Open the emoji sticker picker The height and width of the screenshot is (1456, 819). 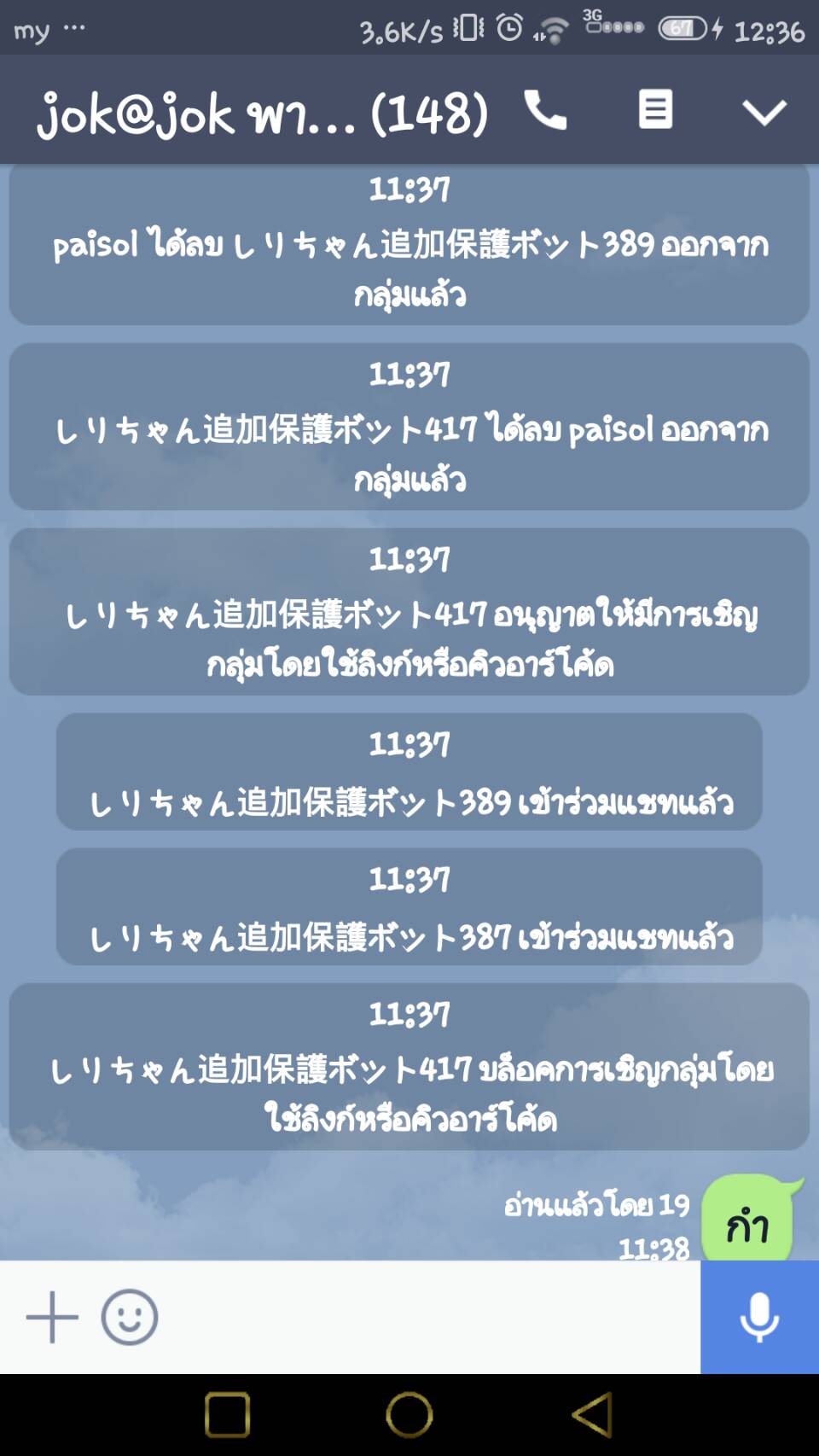click(130, 1317)
